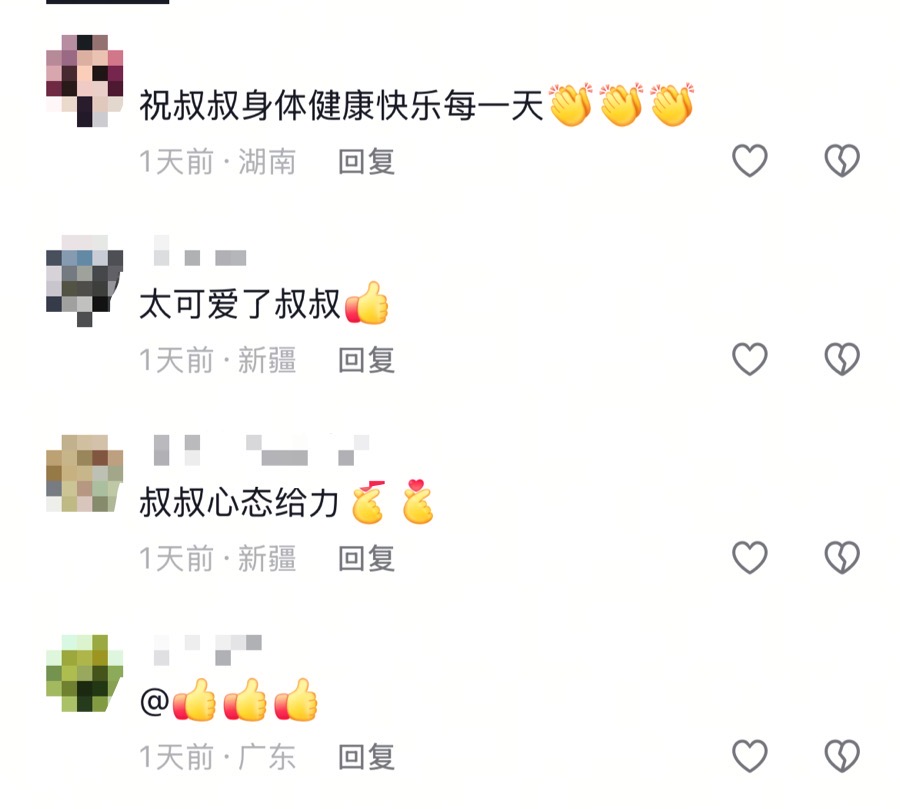This screenshot has height=809, width=900.
Task: Like the comment from 广东
Action: pyautogui.click(x=750, y=756)
